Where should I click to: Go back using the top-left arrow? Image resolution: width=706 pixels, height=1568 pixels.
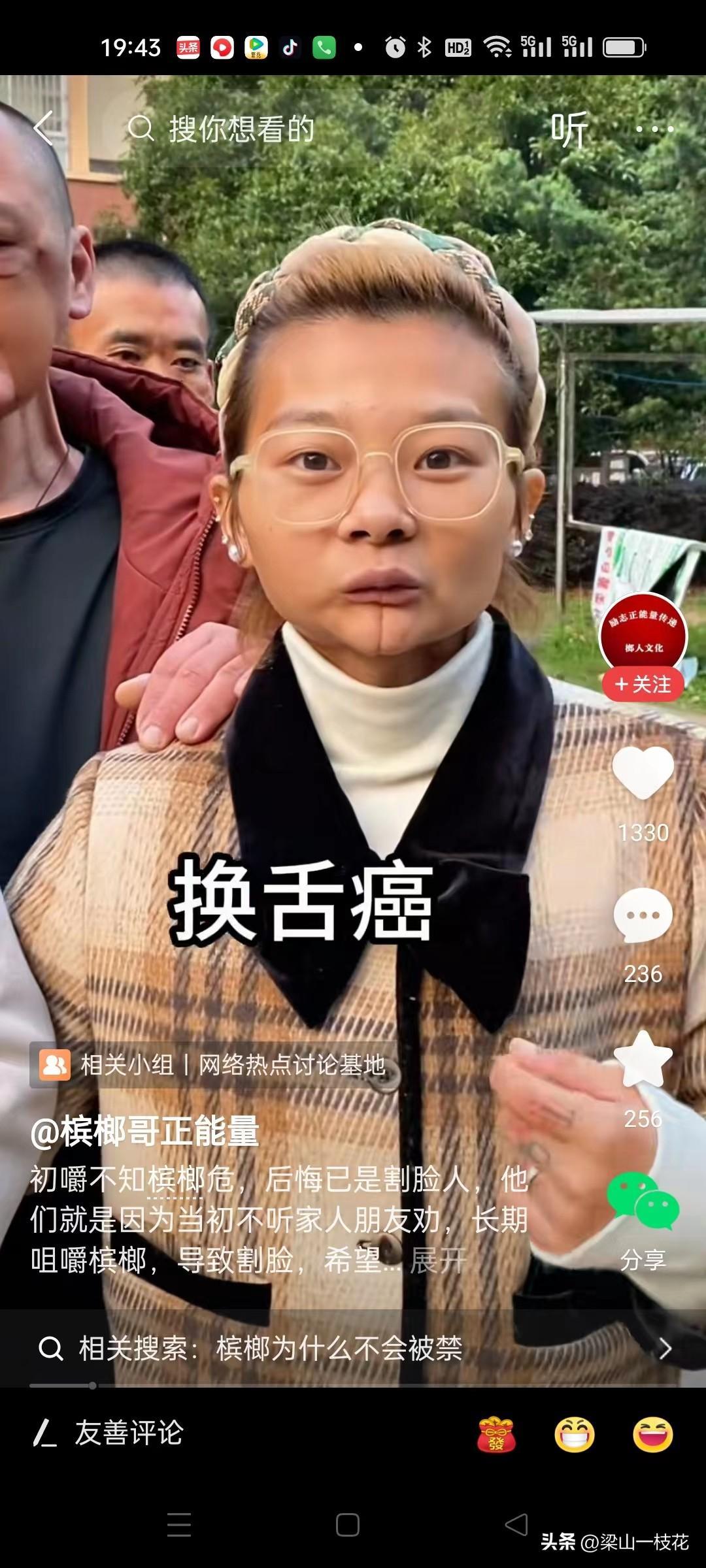(44, 128)
